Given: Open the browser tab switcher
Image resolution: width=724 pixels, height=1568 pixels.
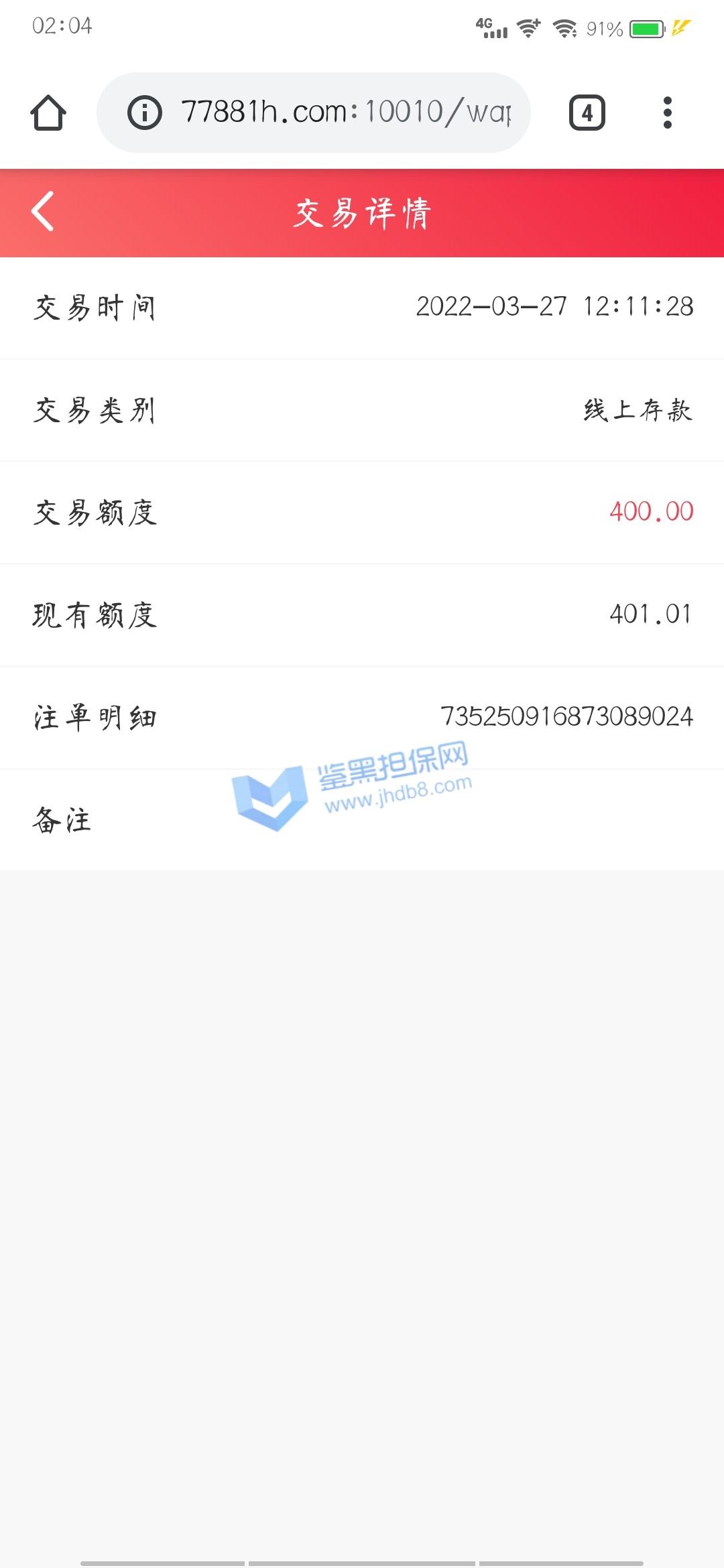Looking at the screenshot, I should [587, 113].
